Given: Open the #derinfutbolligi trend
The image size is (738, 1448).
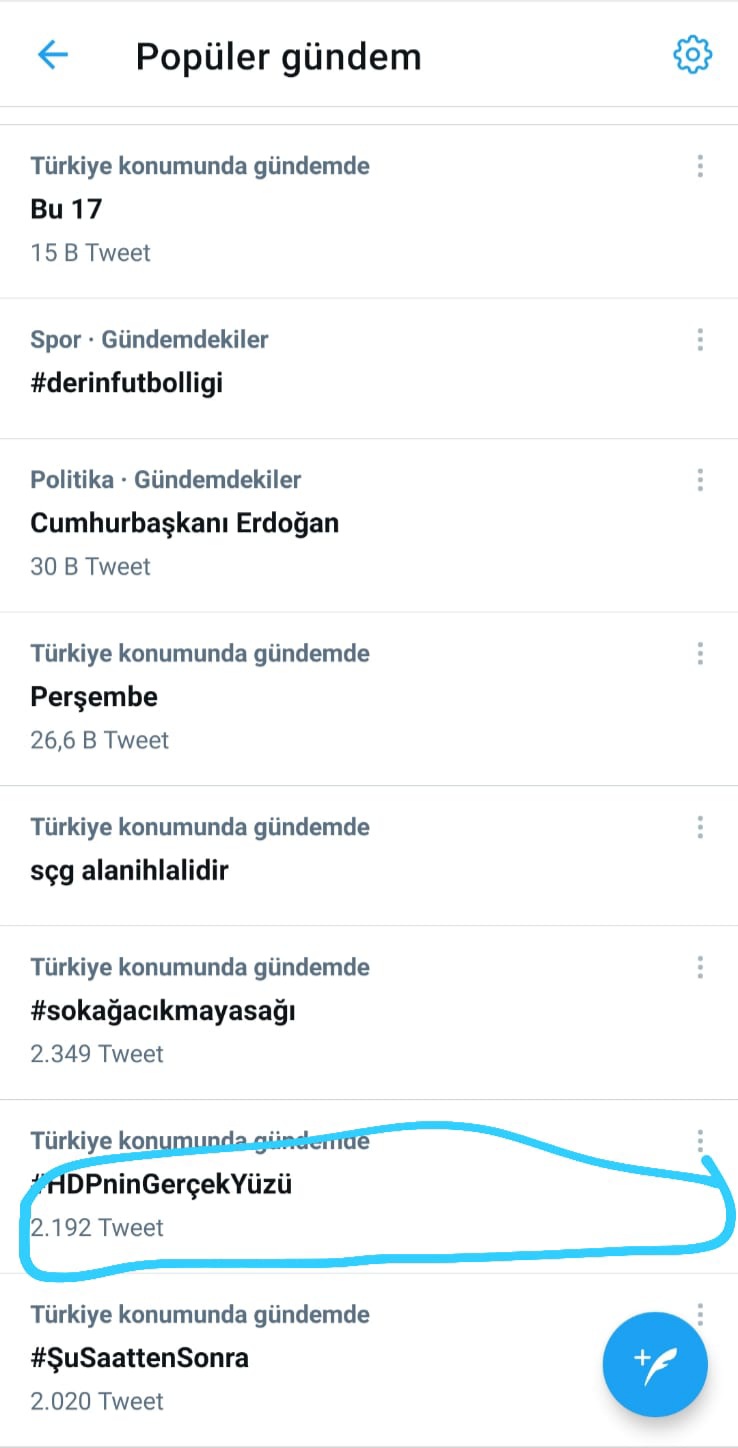Looking at the screenshot, I should point(127,383).
